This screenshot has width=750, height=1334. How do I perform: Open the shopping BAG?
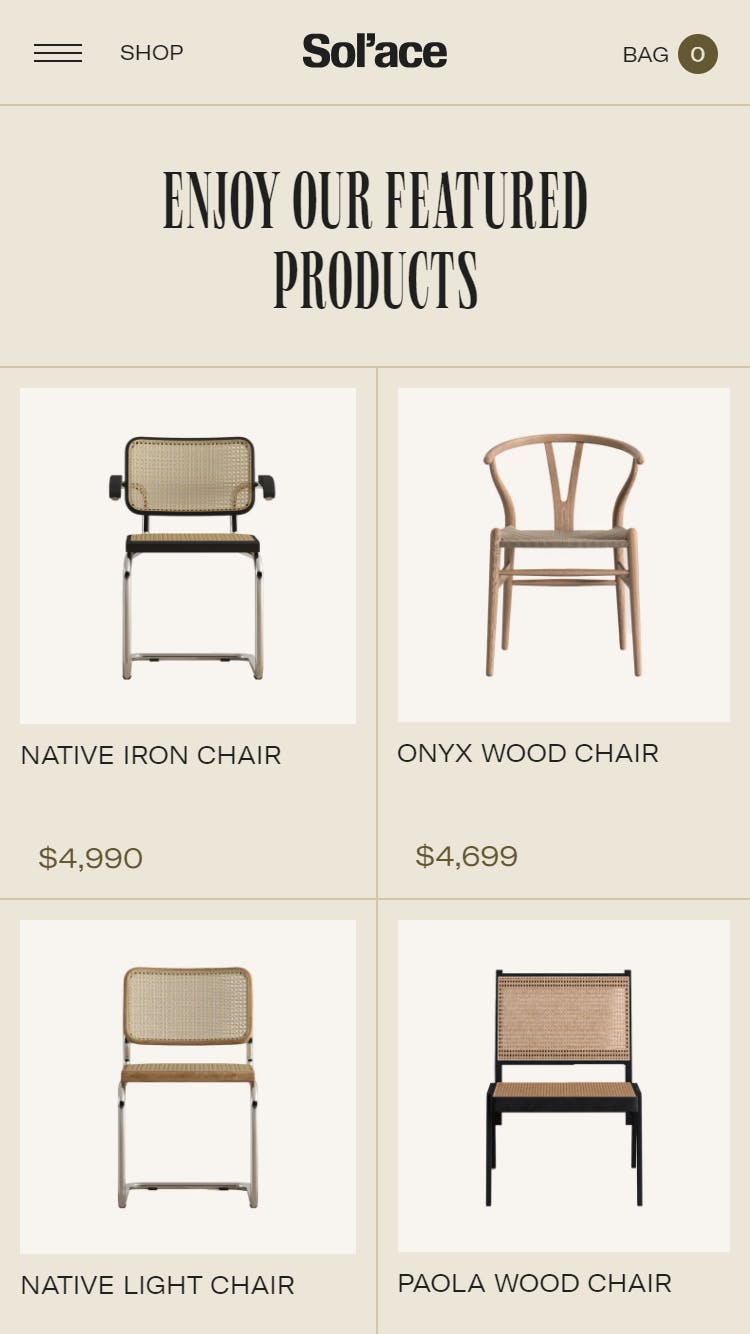tap(668, 54)
